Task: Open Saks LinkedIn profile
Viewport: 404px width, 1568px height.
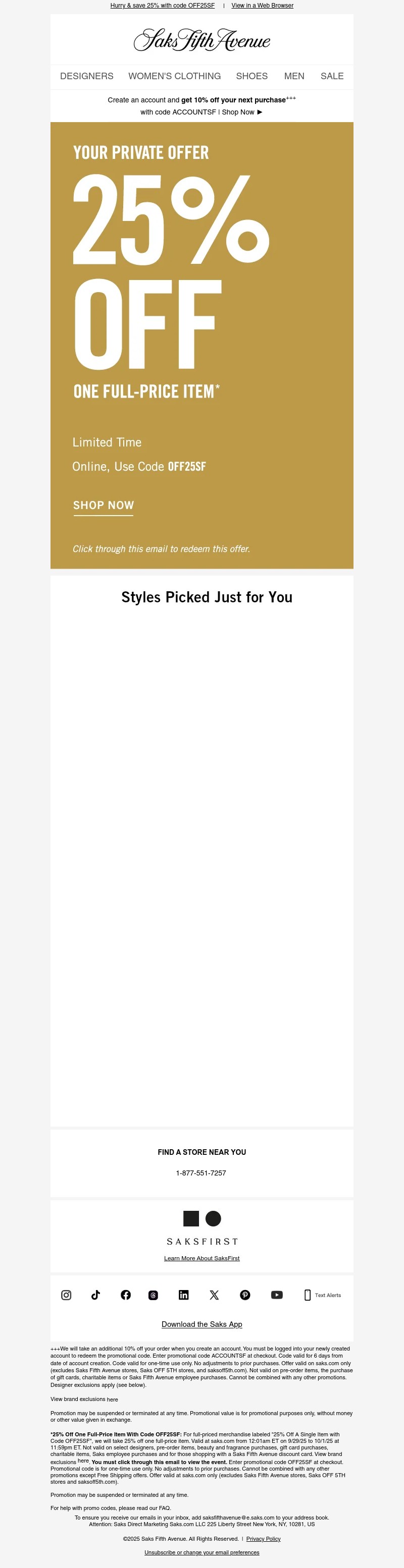Action: coord(183,1295)
